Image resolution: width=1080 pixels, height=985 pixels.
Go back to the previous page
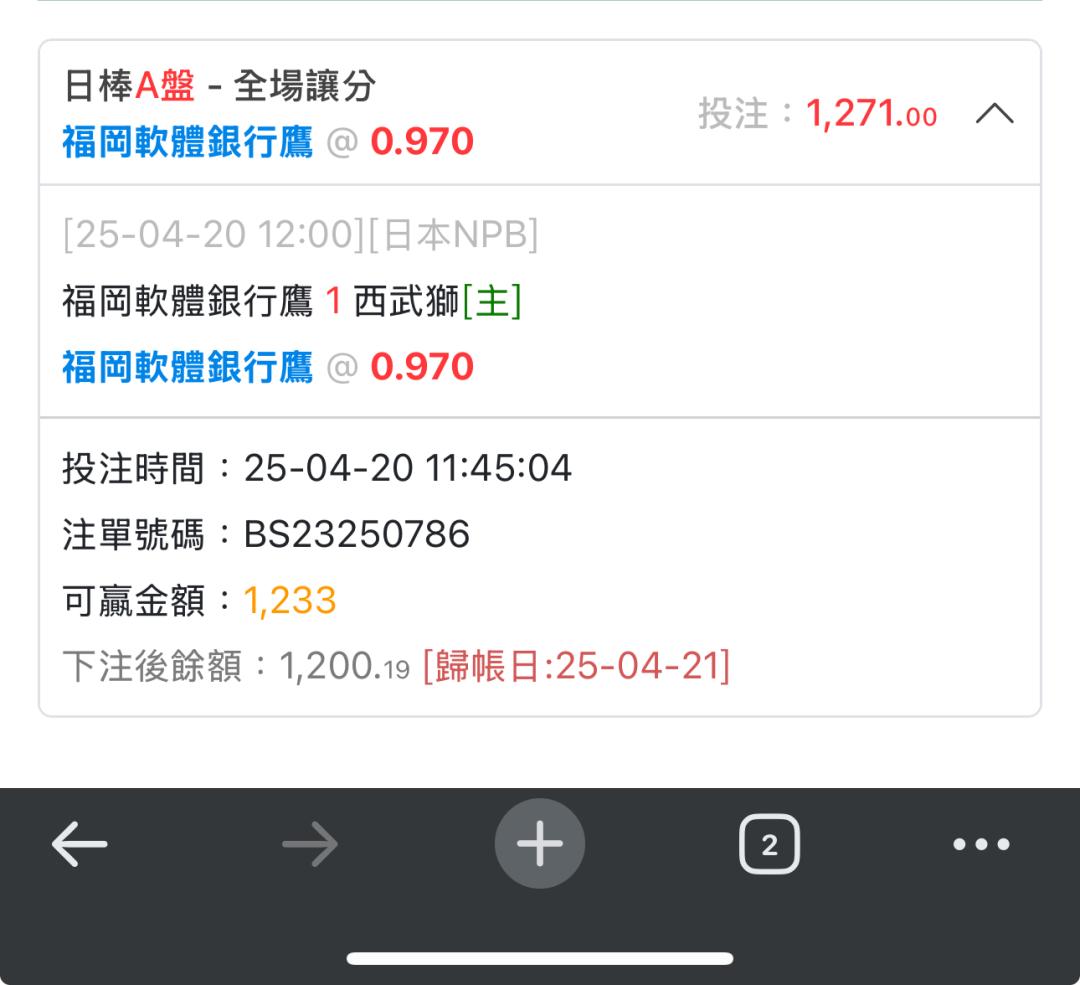(x=80, y=845)
